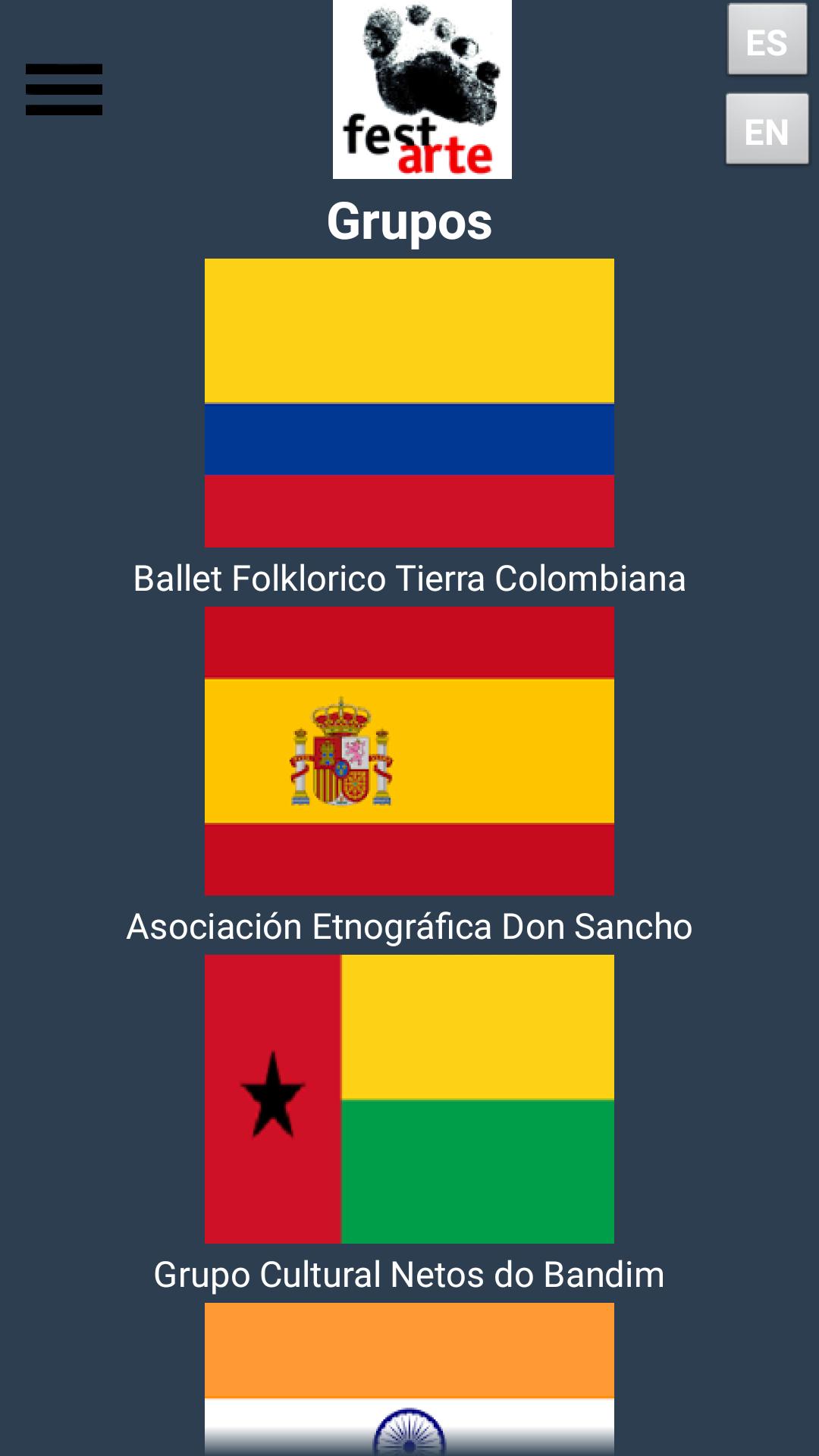Switch language to ES
The width and height of the screenshot is (819, 1456).
pyautogui.click(x=767, y=41)
